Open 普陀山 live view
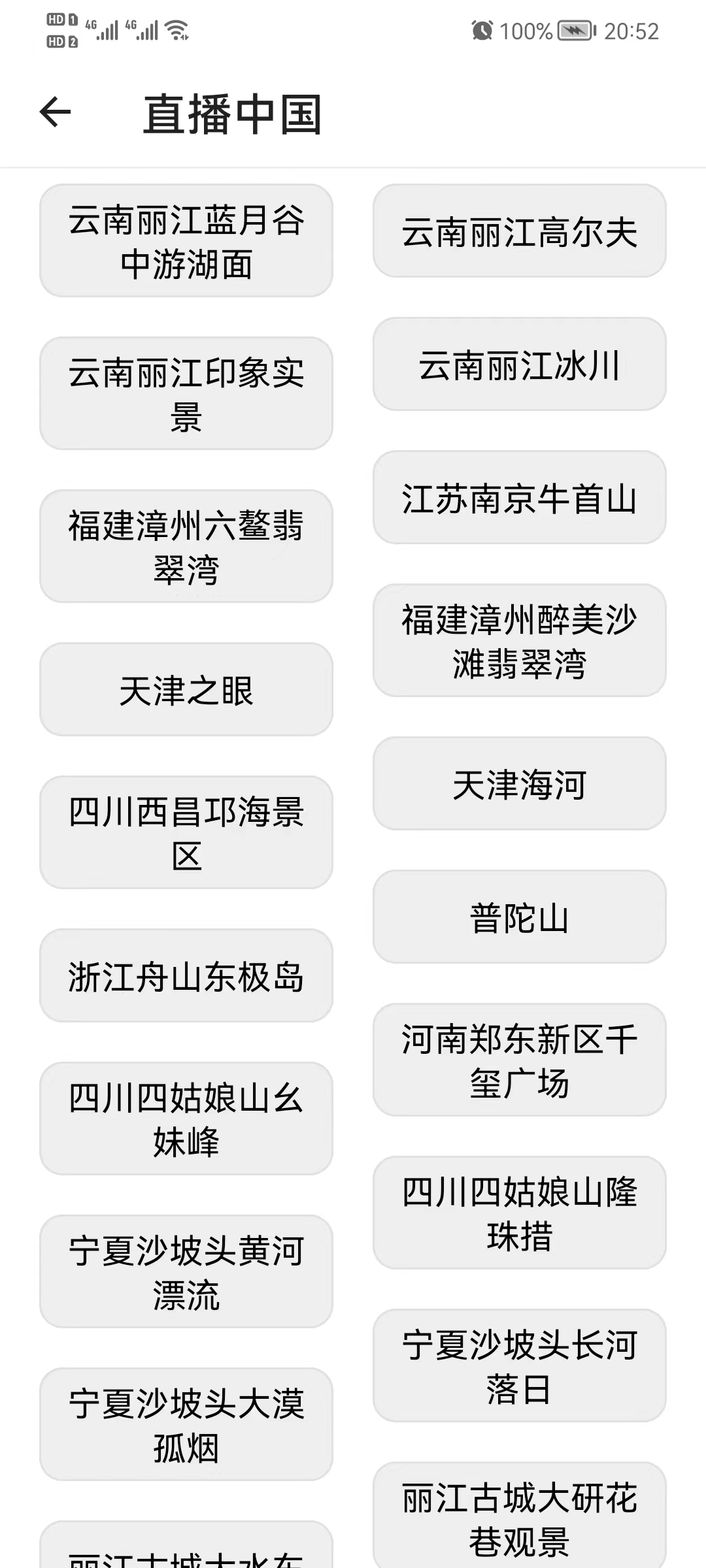706x1568 pixels. [x=519, y=917]
